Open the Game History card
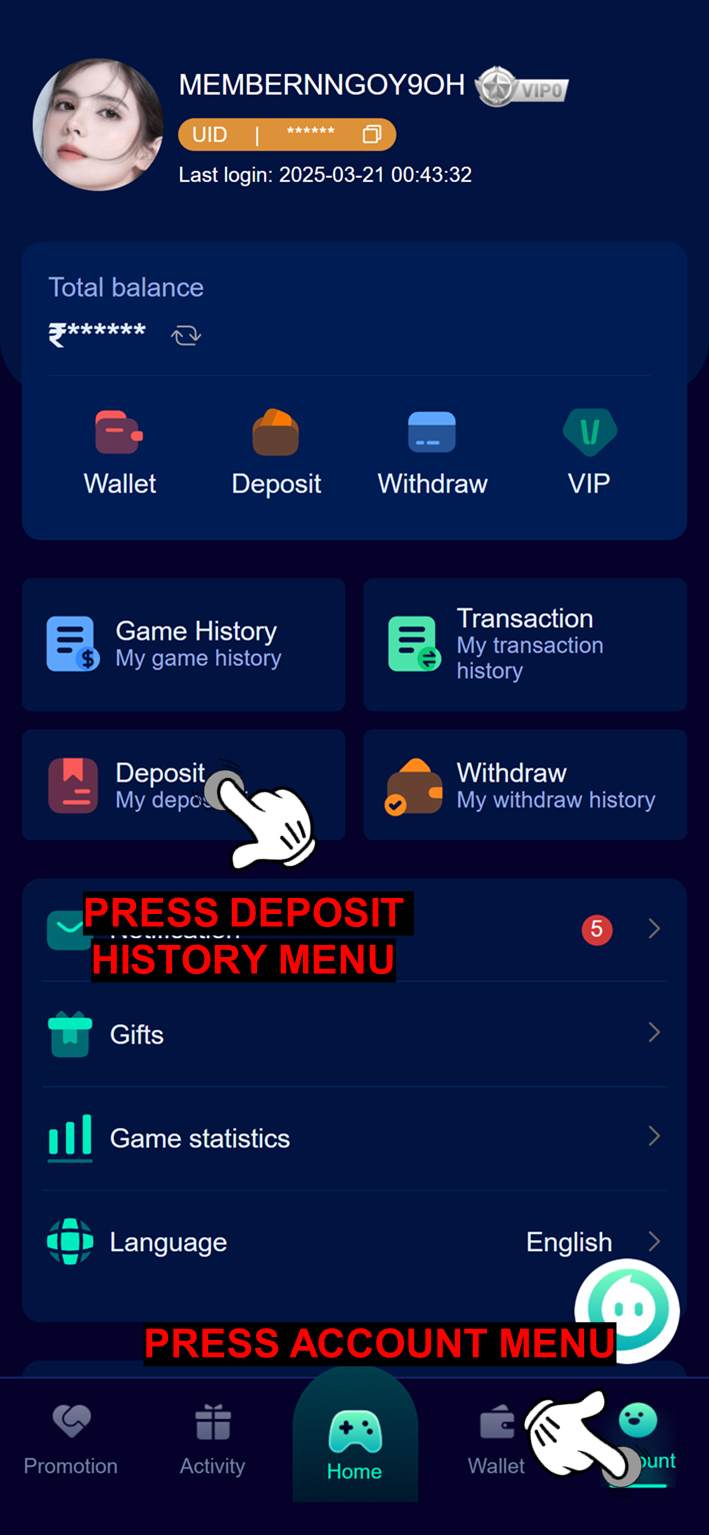 (x=184, y=645)
